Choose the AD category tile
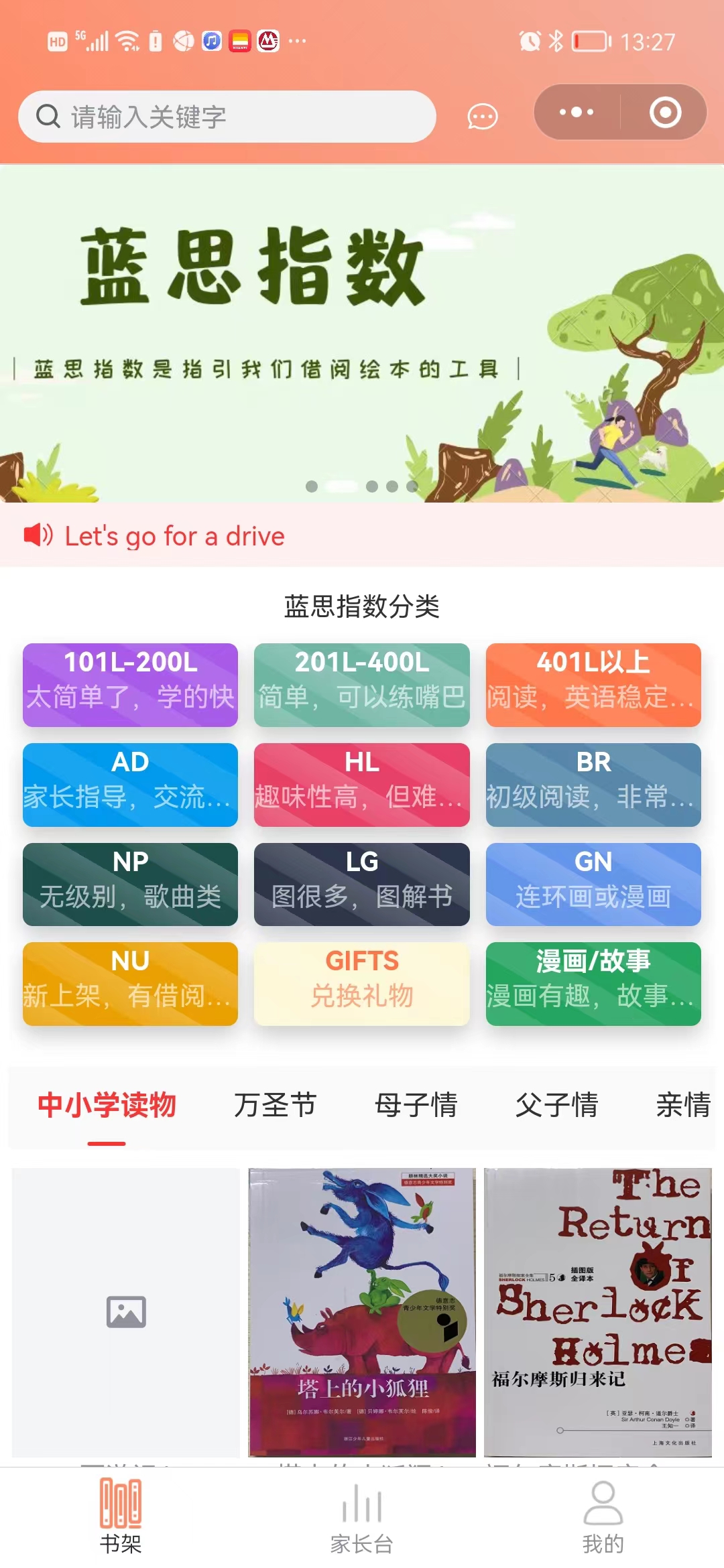This screenshot has height=1568, width=724. click(130, 785)
